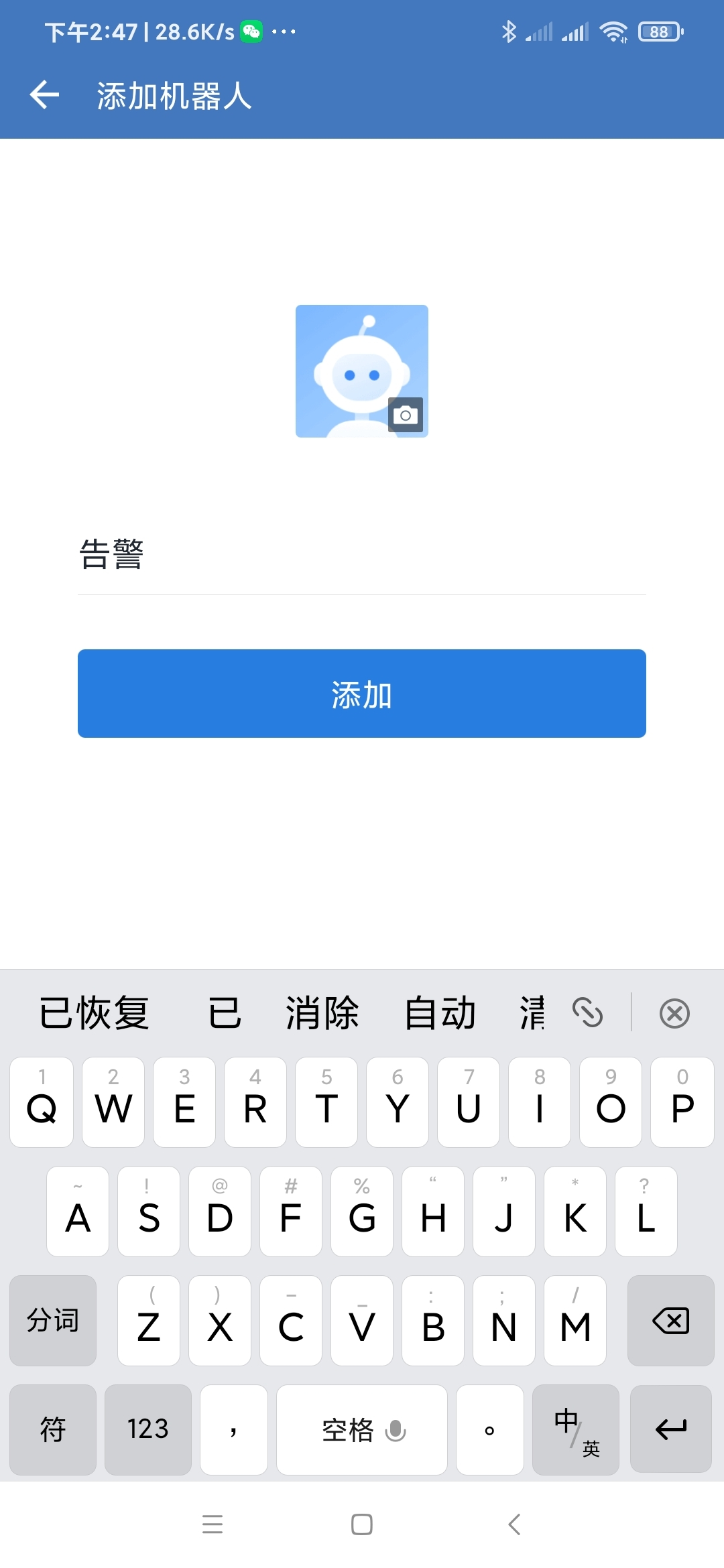The image size is (724, 1568).
Task: Select the suggestion 已恢复
Action: tap(94, 1012)
